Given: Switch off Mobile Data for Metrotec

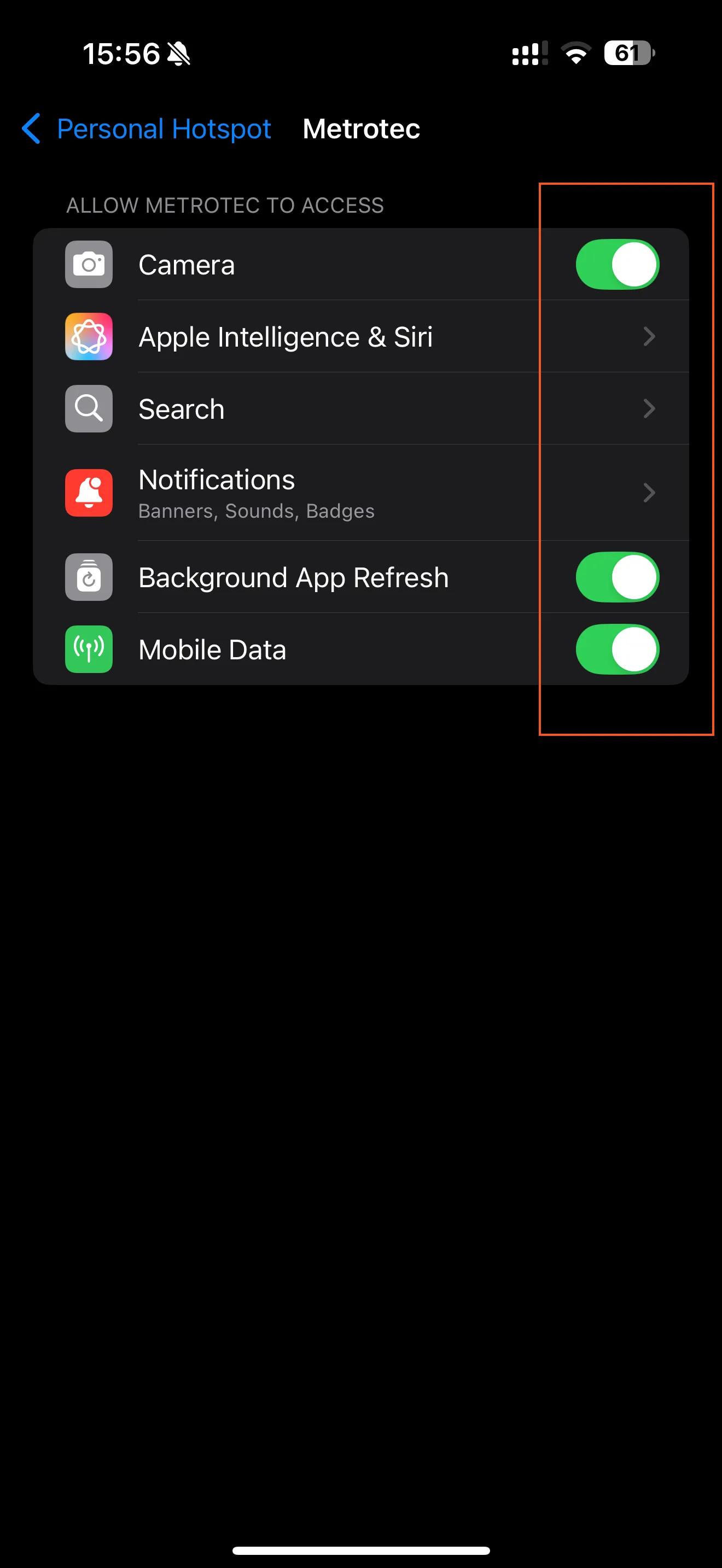Looking at the screenshot, I should pyautogui.click(x=616, y=650).
